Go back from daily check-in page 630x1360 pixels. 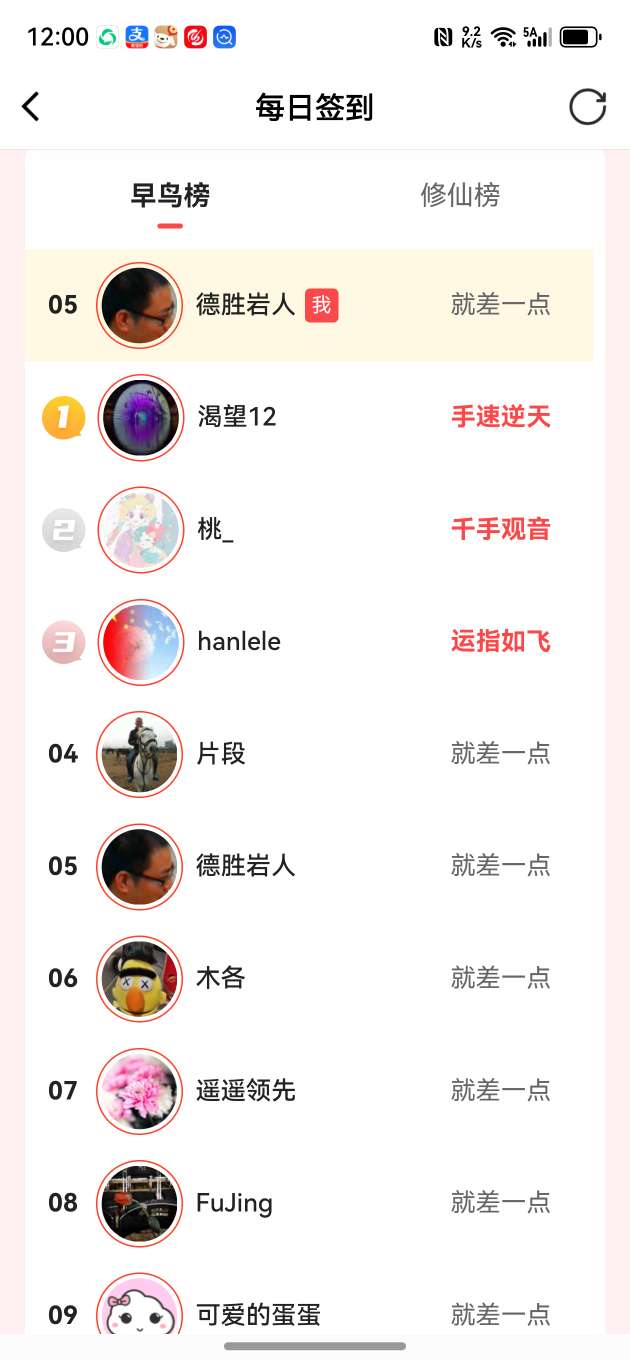pos(32,107)
